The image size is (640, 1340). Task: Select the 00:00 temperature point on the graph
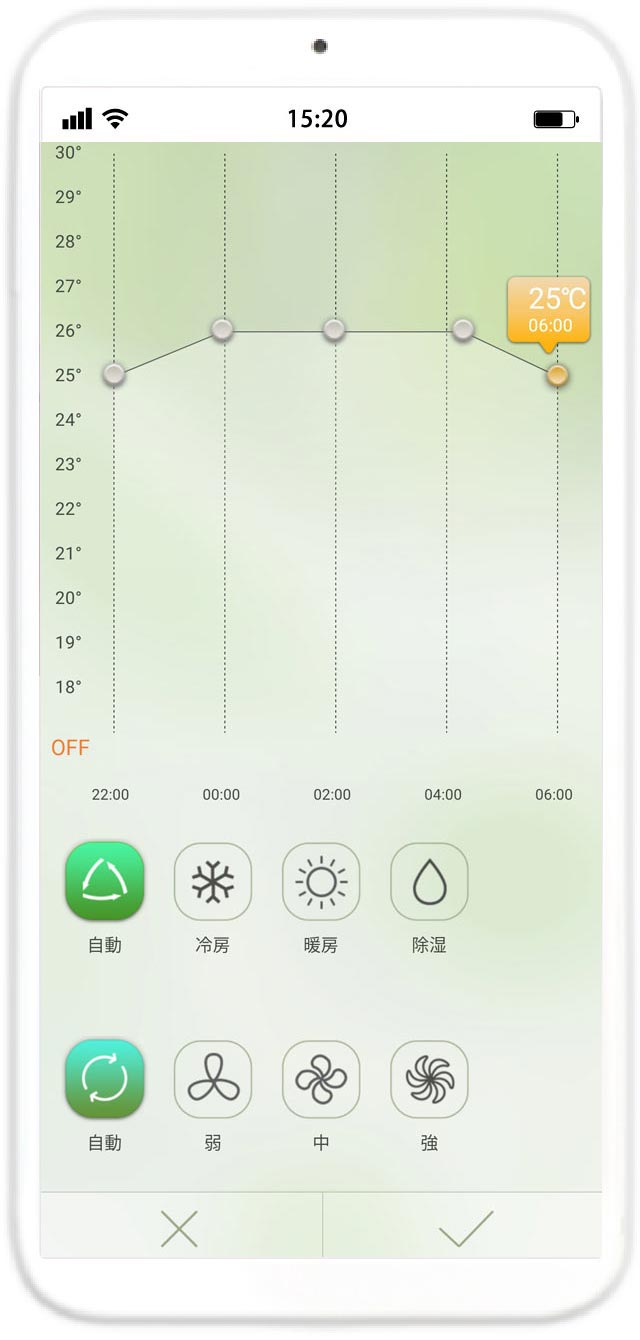pos(222,329)
